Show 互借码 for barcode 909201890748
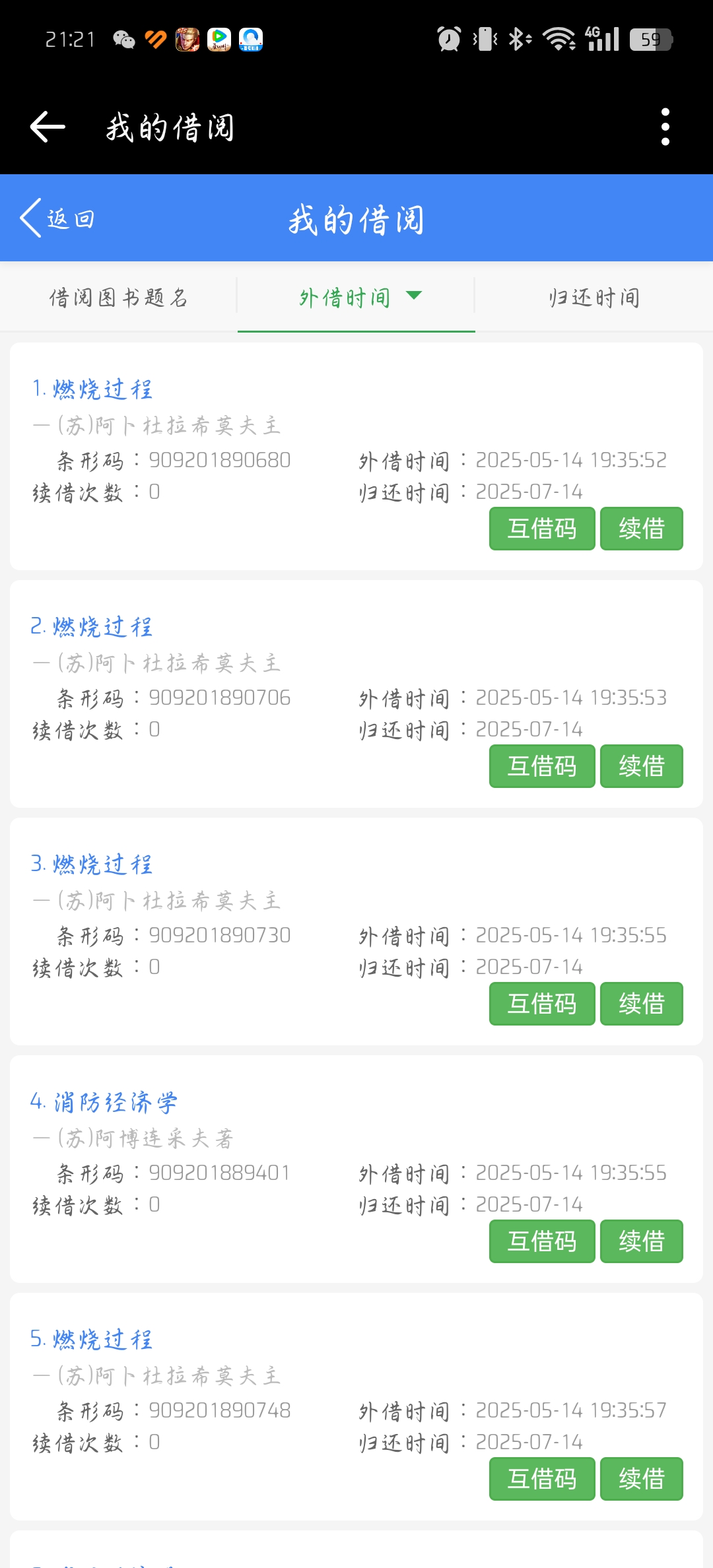Image resolution: width=713 pixels, height=1568 pixels. click(x=542, y=1479)
